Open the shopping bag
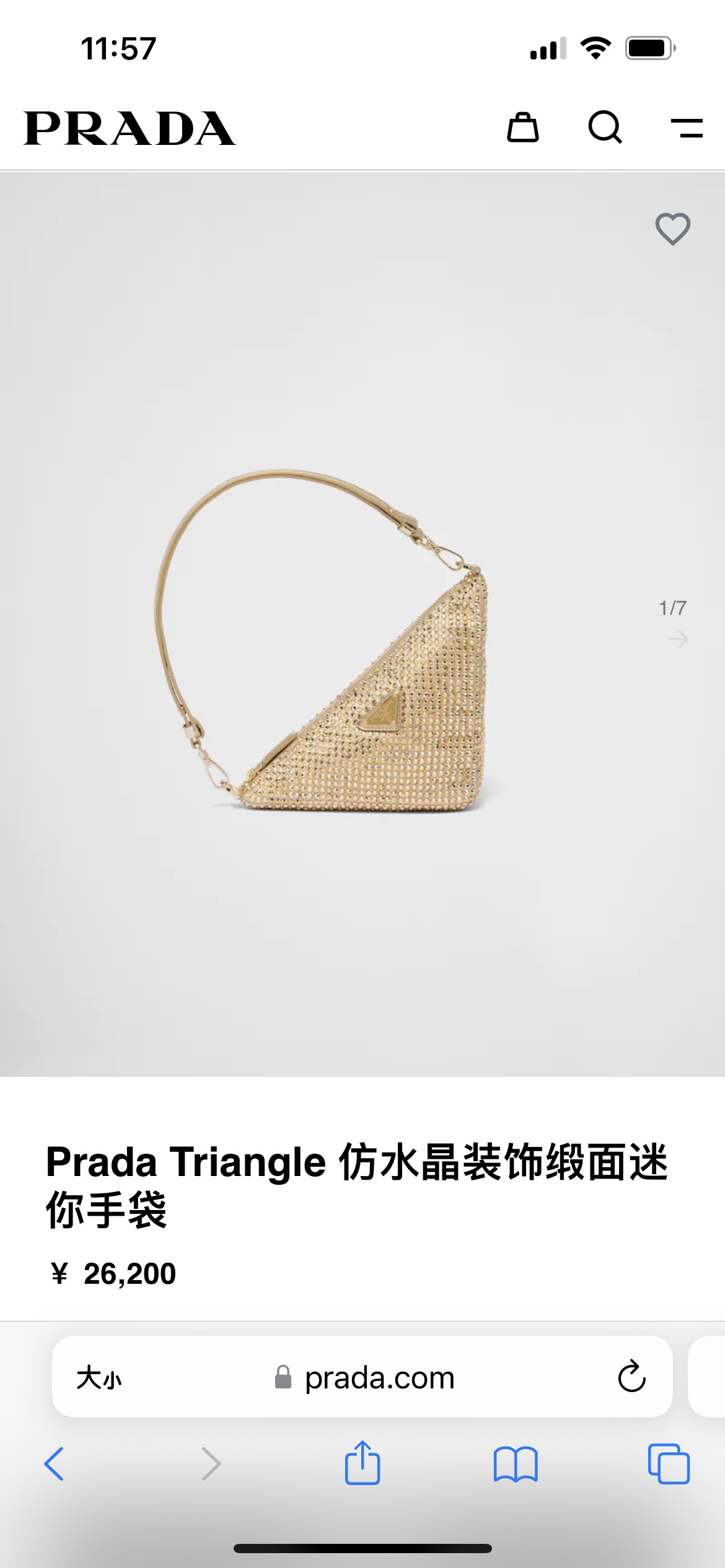725x1568 pixels. coord(523,128)
